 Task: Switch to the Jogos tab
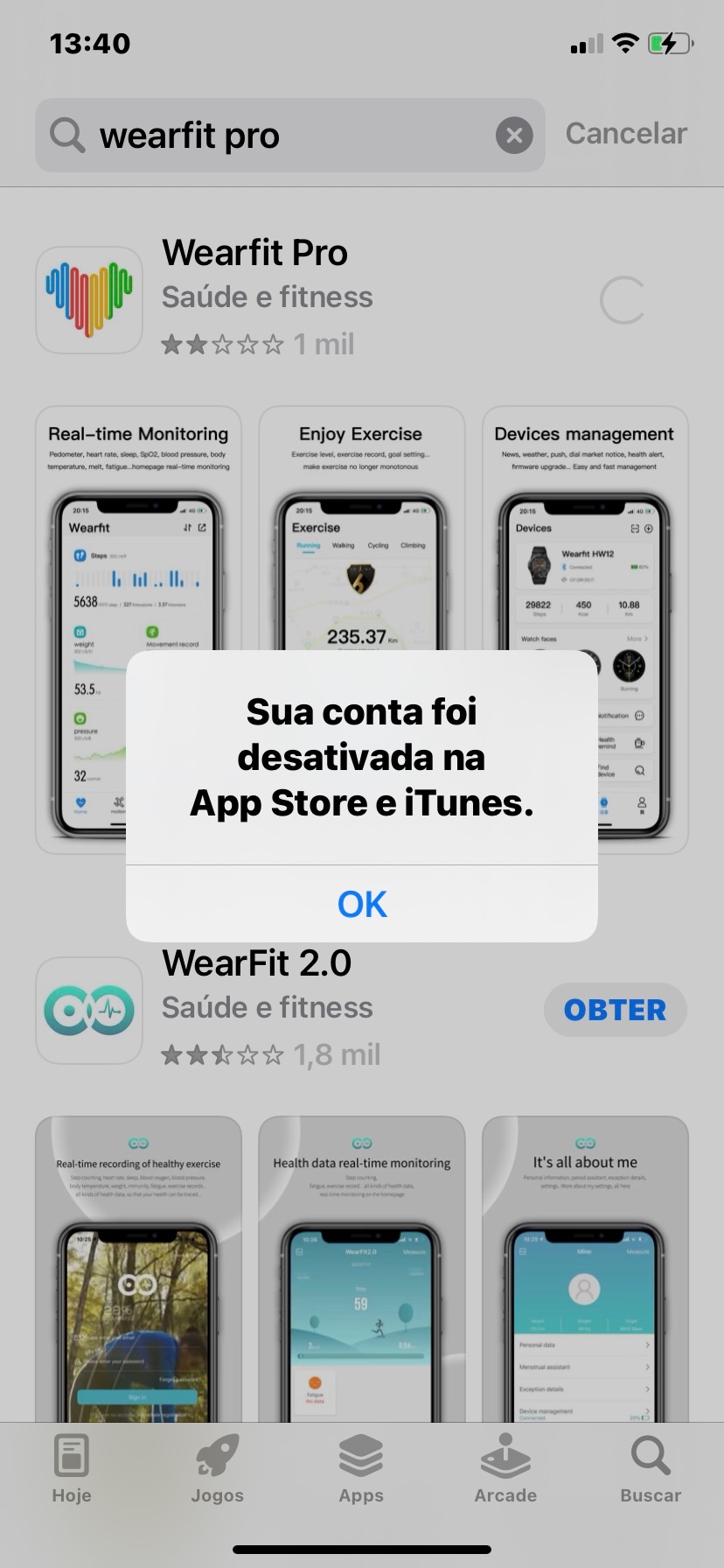tap(217, 1470)
